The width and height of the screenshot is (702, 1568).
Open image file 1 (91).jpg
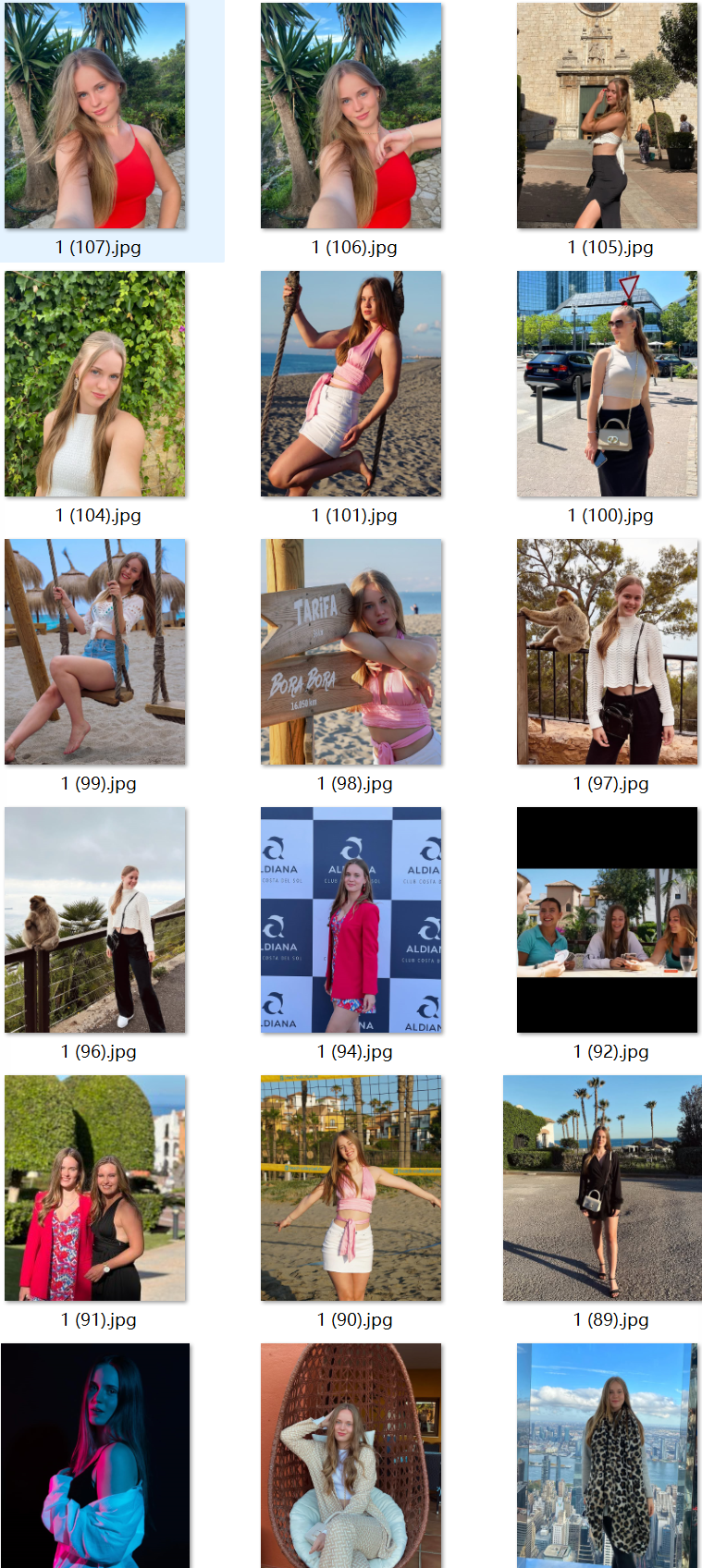point(94,1188)
